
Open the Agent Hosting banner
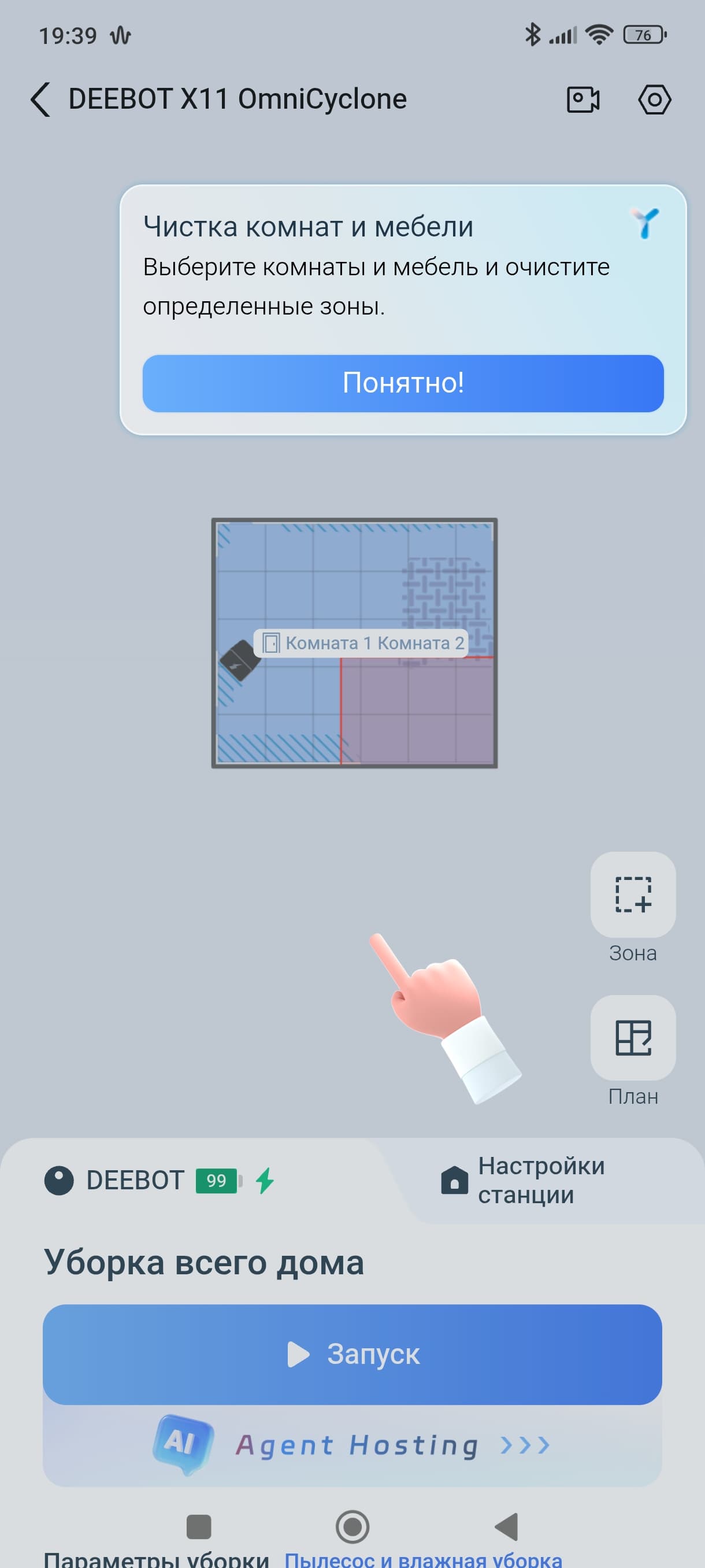click(x=352, y=1445)
